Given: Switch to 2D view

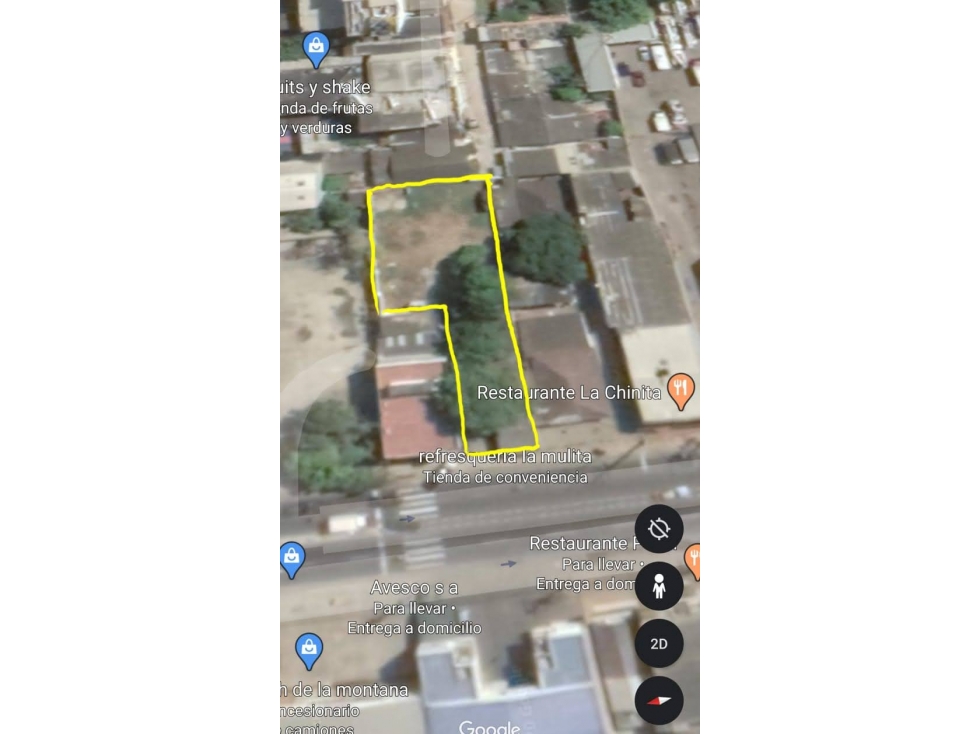Looking at the screenshot, I should coord(659,644).
